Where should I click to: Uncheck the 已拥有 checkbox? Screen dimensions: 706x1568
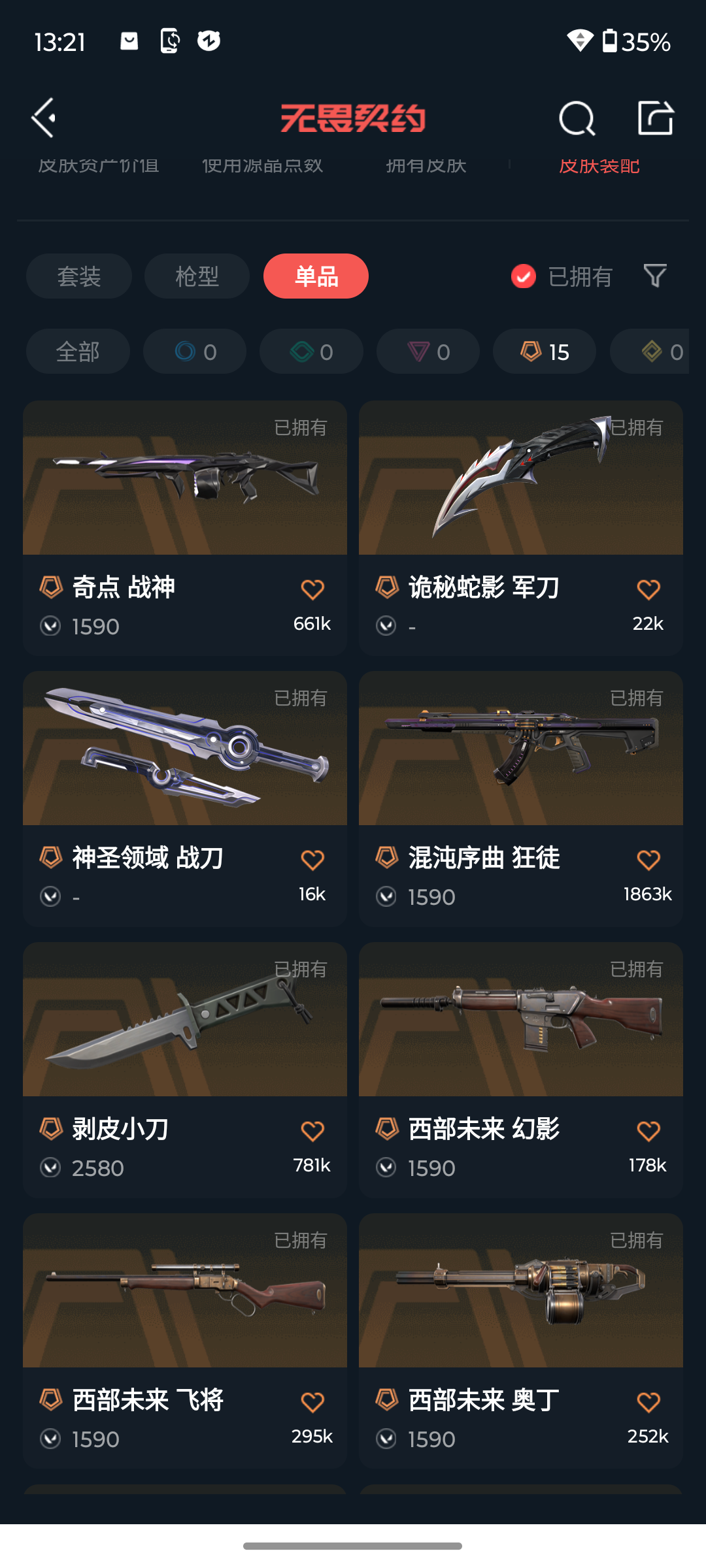coord(524,276)
